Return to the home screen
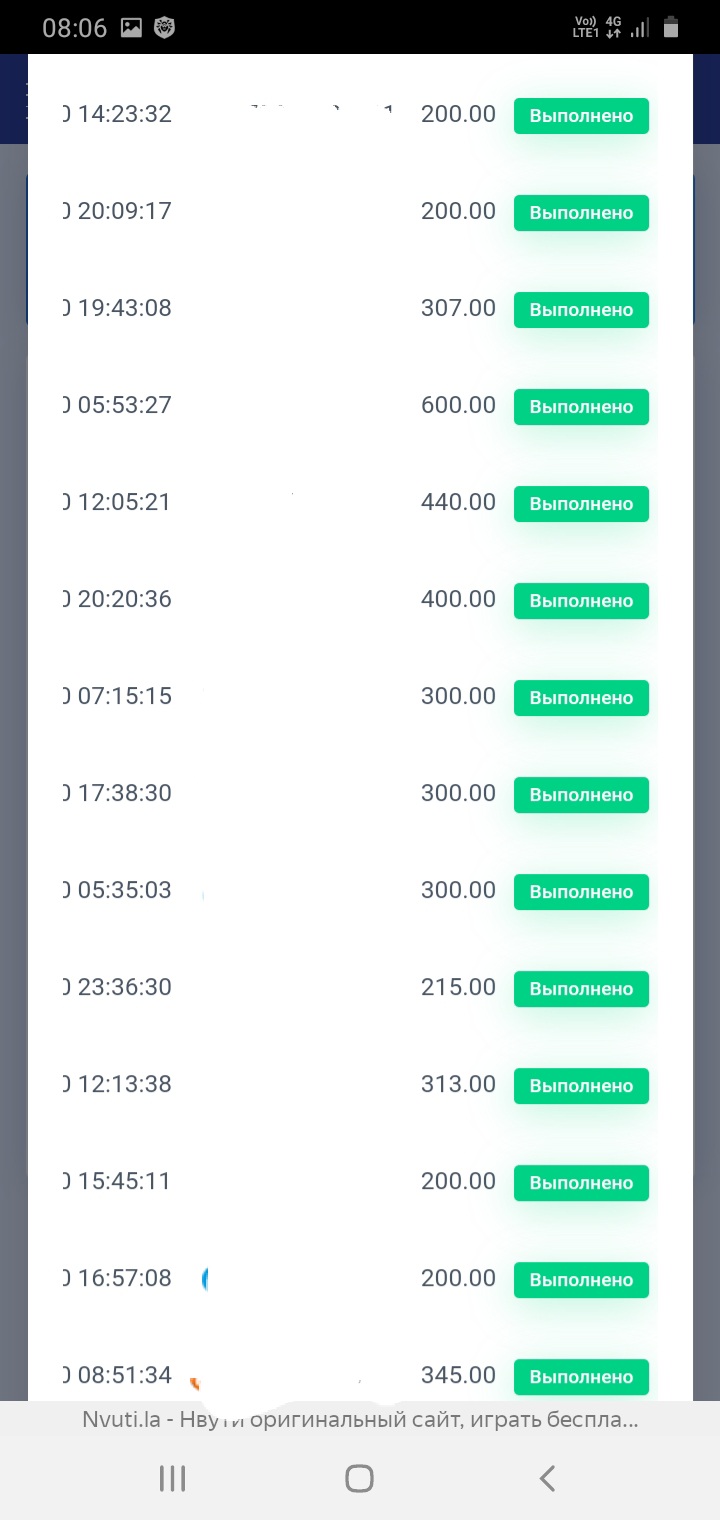Viewport: 720px width, 1520px height. pyautogui.click(x=359, y=1478)
